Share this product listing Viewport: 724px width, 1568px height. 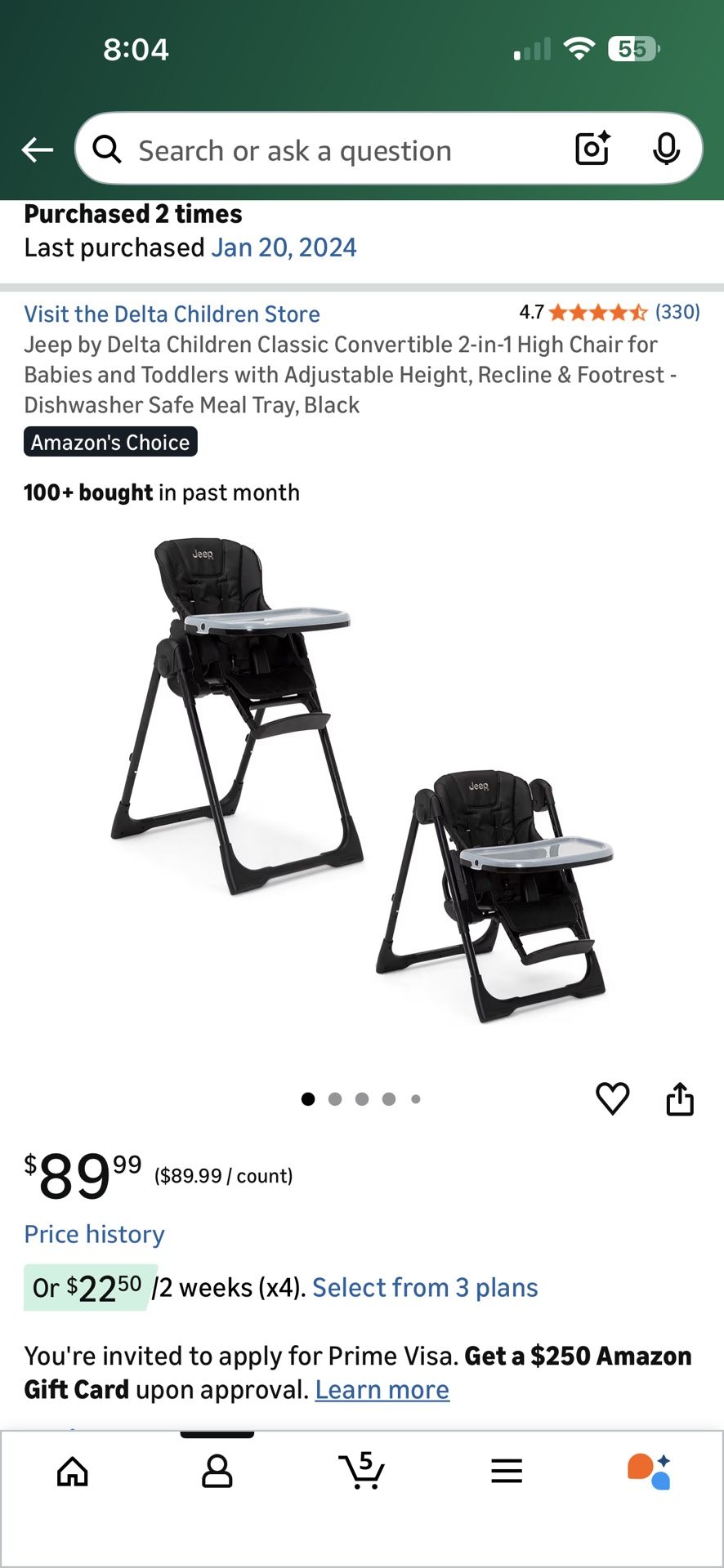(x=680, y=1098)
